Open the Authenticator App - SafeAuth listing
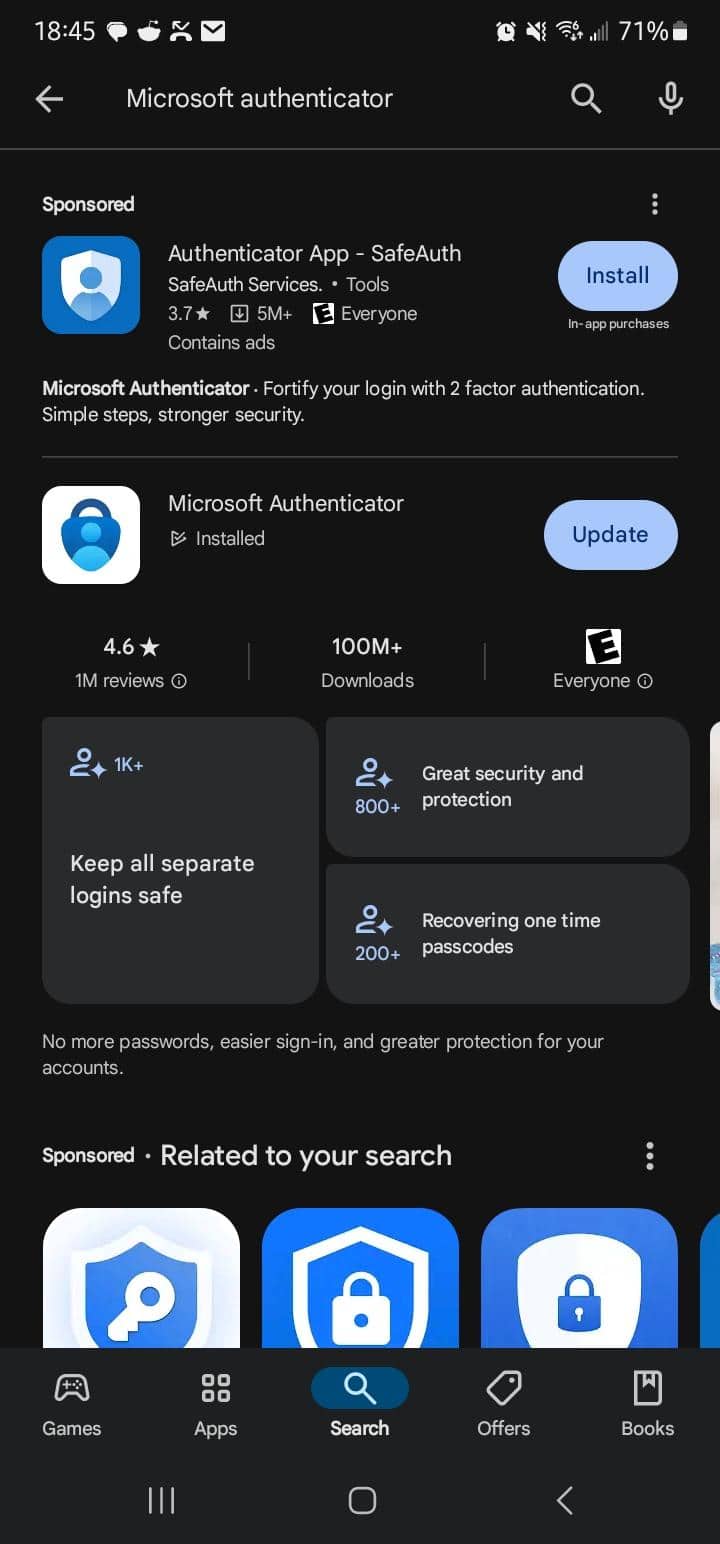720x1544 pixels. [314, 254]
